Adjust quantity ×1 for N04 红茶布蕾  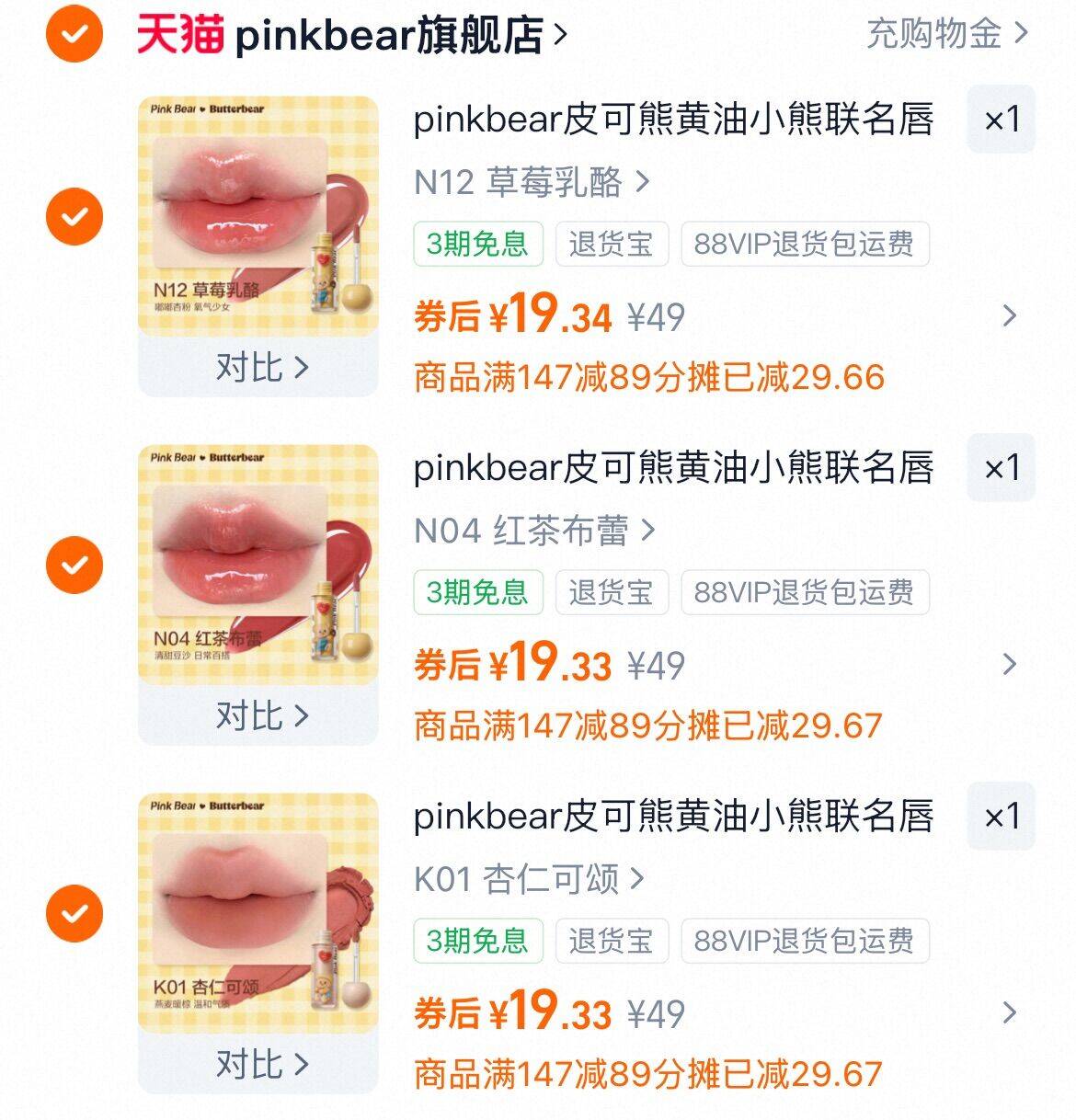(1002, 468)
